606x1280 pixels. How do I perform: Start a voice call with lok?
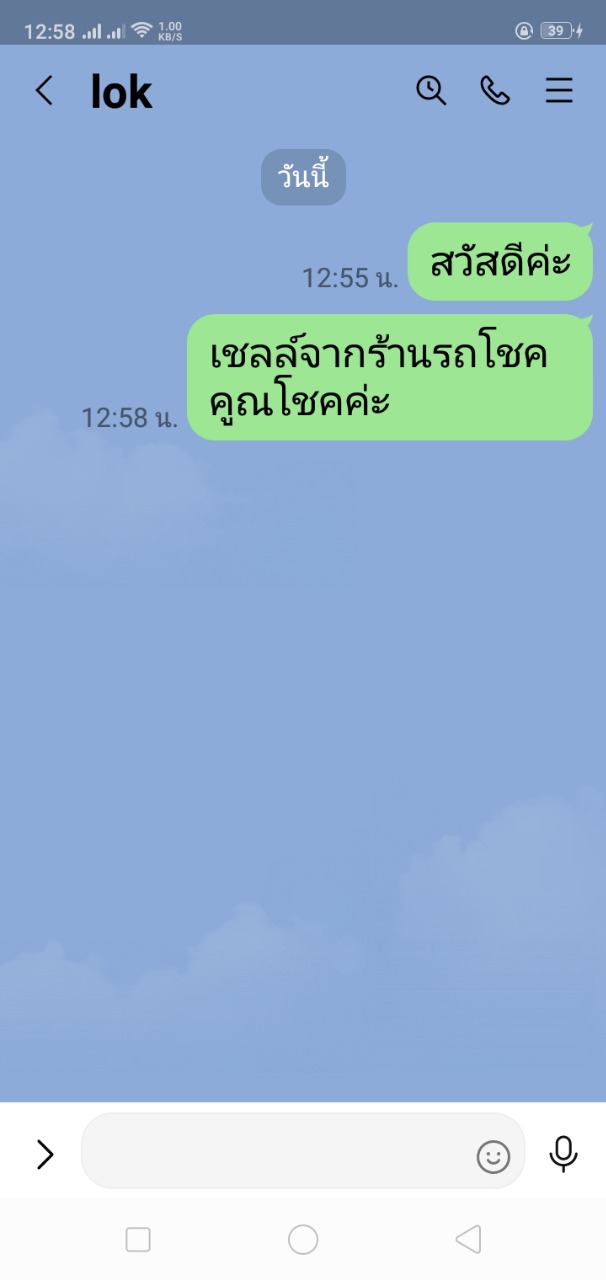coord(495,91)
